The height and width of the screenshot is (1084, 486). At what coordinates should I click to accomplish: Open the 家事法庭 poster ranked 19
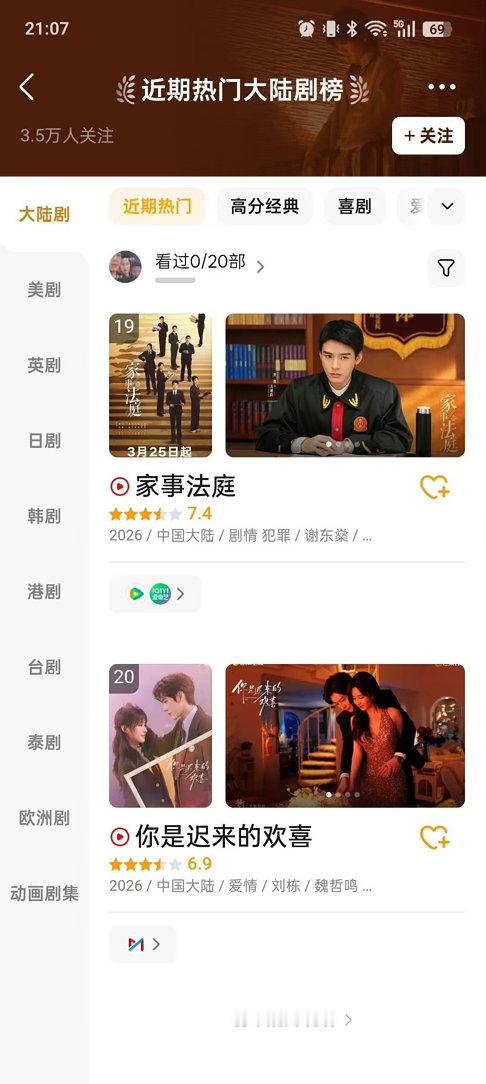click(160, 386)
